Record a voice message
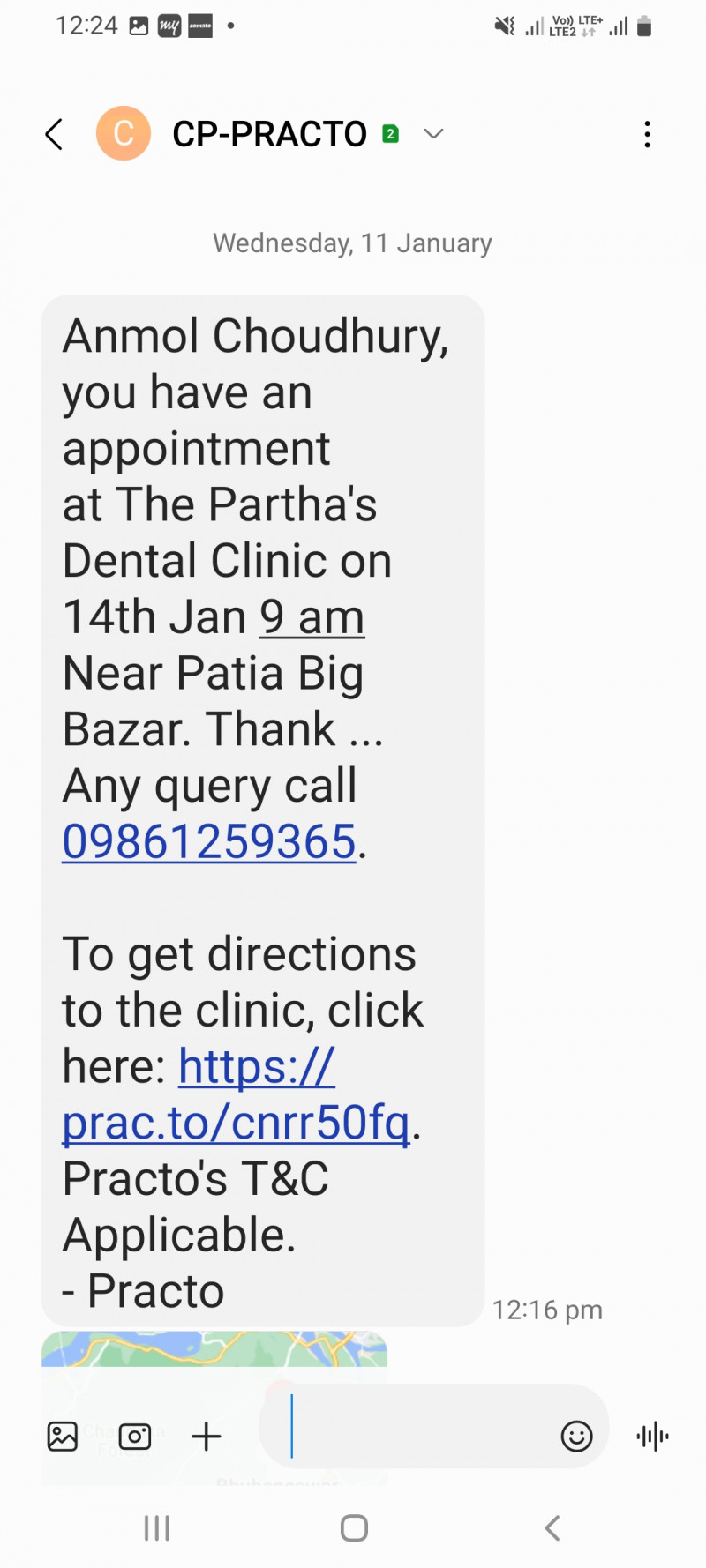This screenshot has height=1568, width=706. [652, 1437]
